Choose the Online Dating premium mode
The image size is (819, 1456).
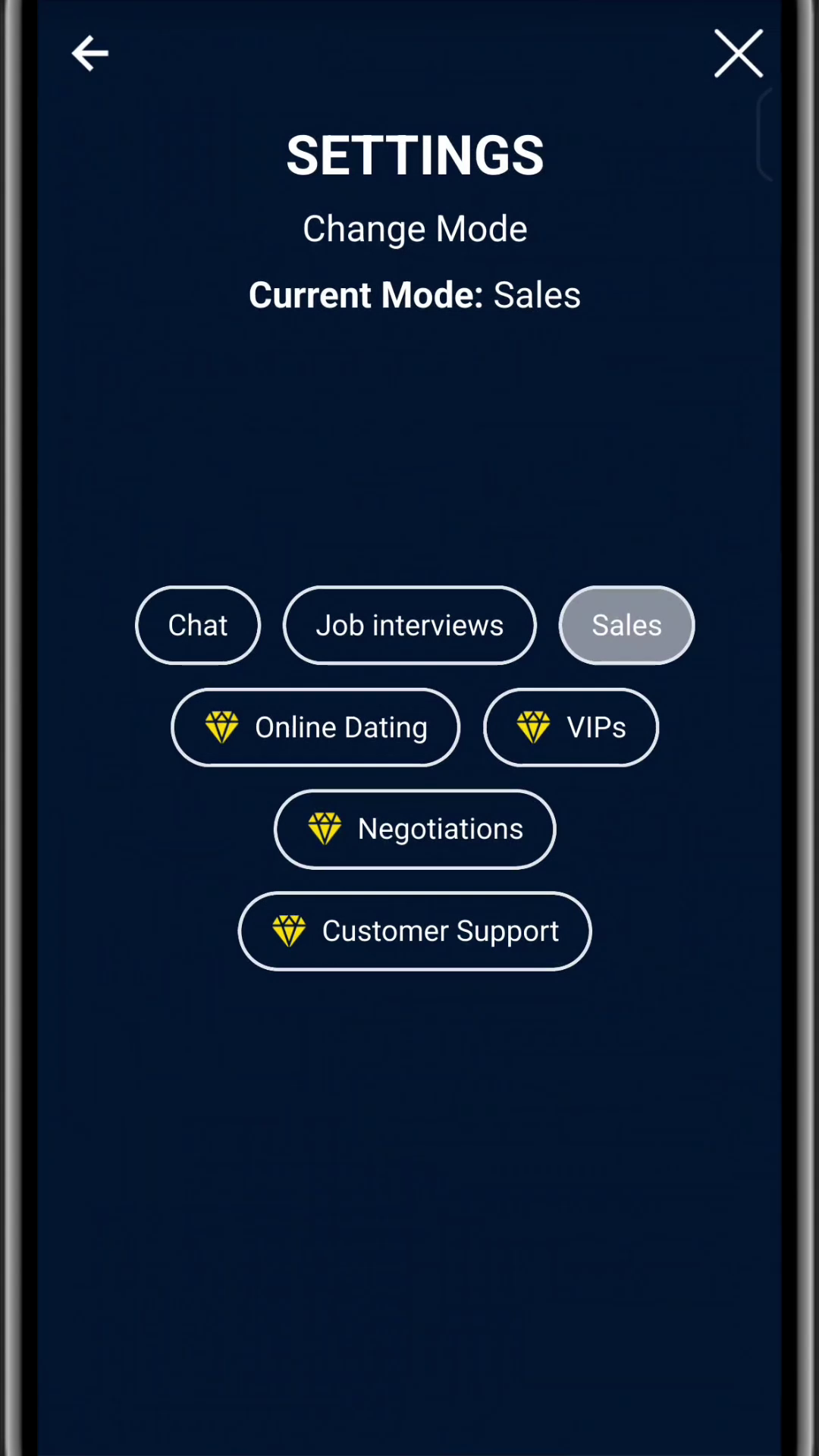[x=315, y=727]
